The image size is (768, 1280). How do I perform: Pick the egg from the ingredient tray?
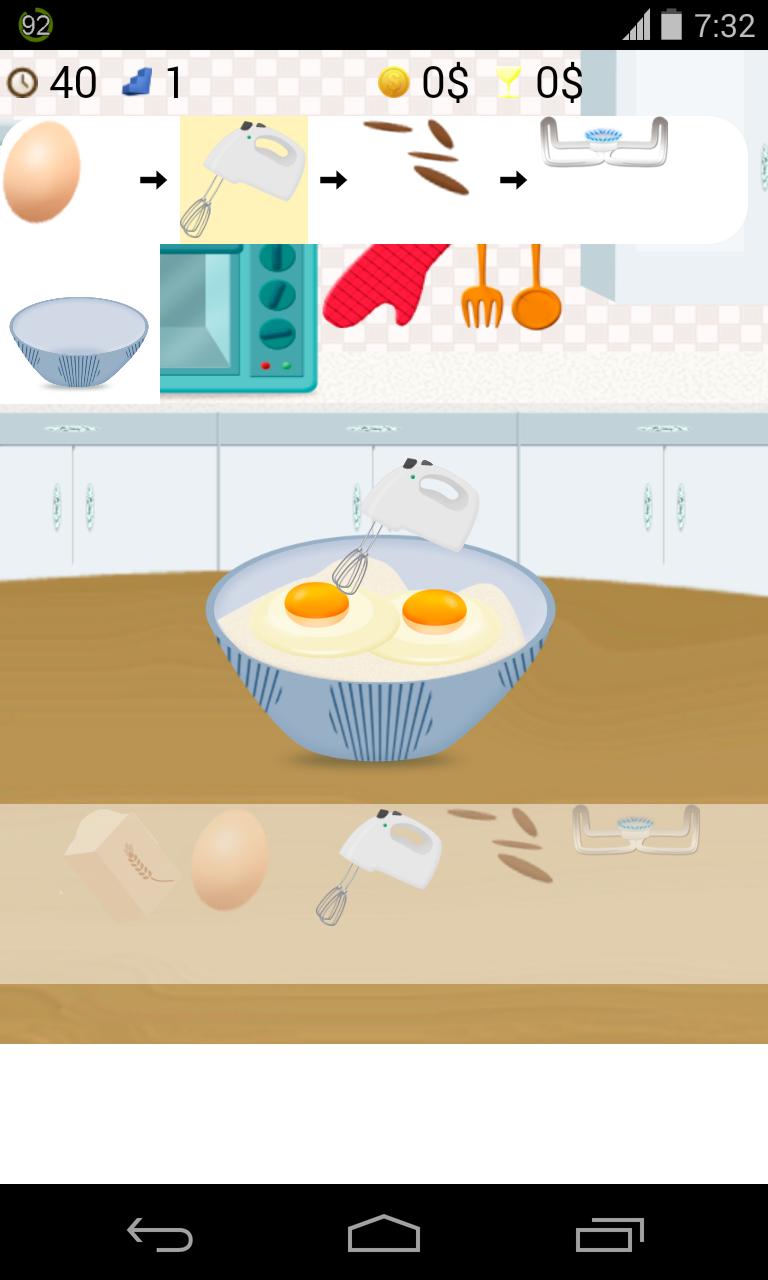[x=229, y=860]
